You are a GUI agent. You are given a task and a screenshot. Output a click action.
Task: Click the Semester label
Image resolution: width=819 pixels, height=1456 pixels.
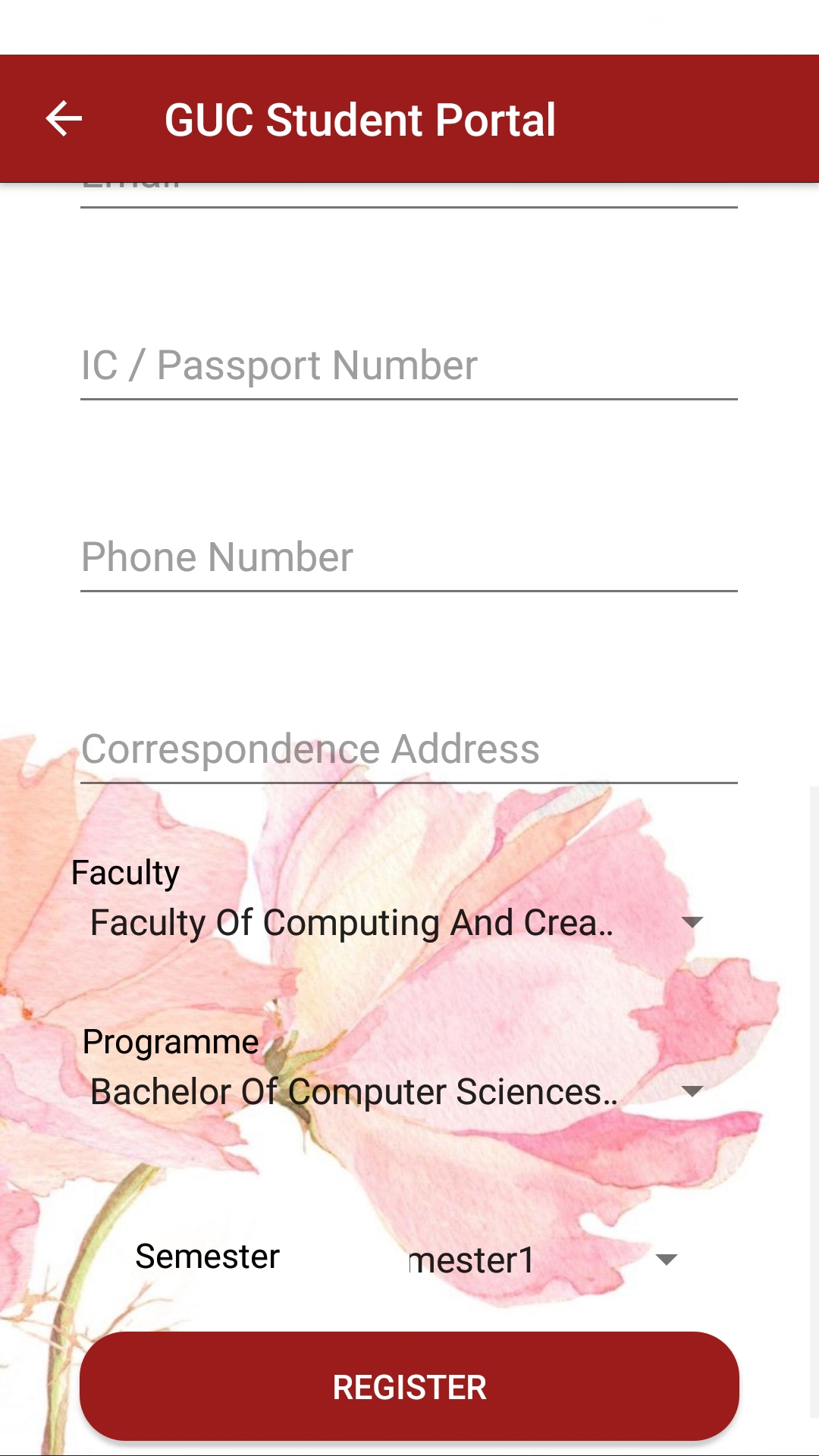(208, 1256)
